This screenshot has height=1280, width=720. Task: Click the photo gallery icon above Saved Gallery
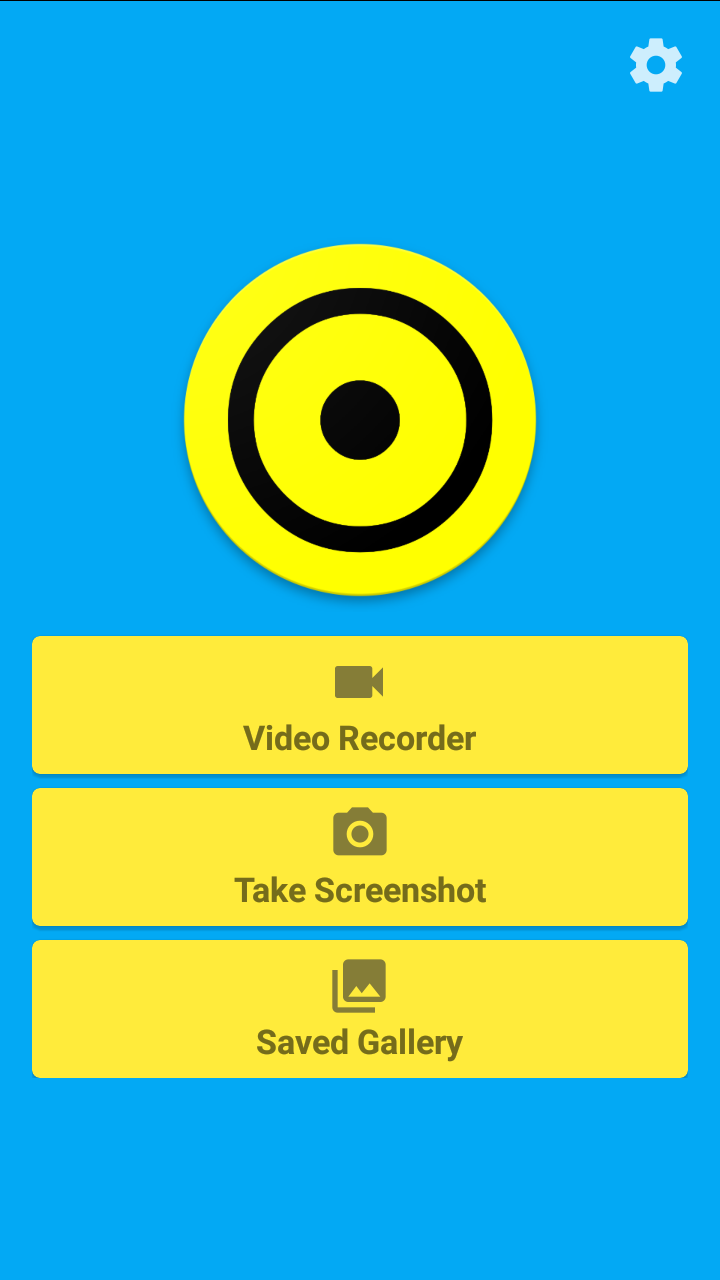pos(359,983)
